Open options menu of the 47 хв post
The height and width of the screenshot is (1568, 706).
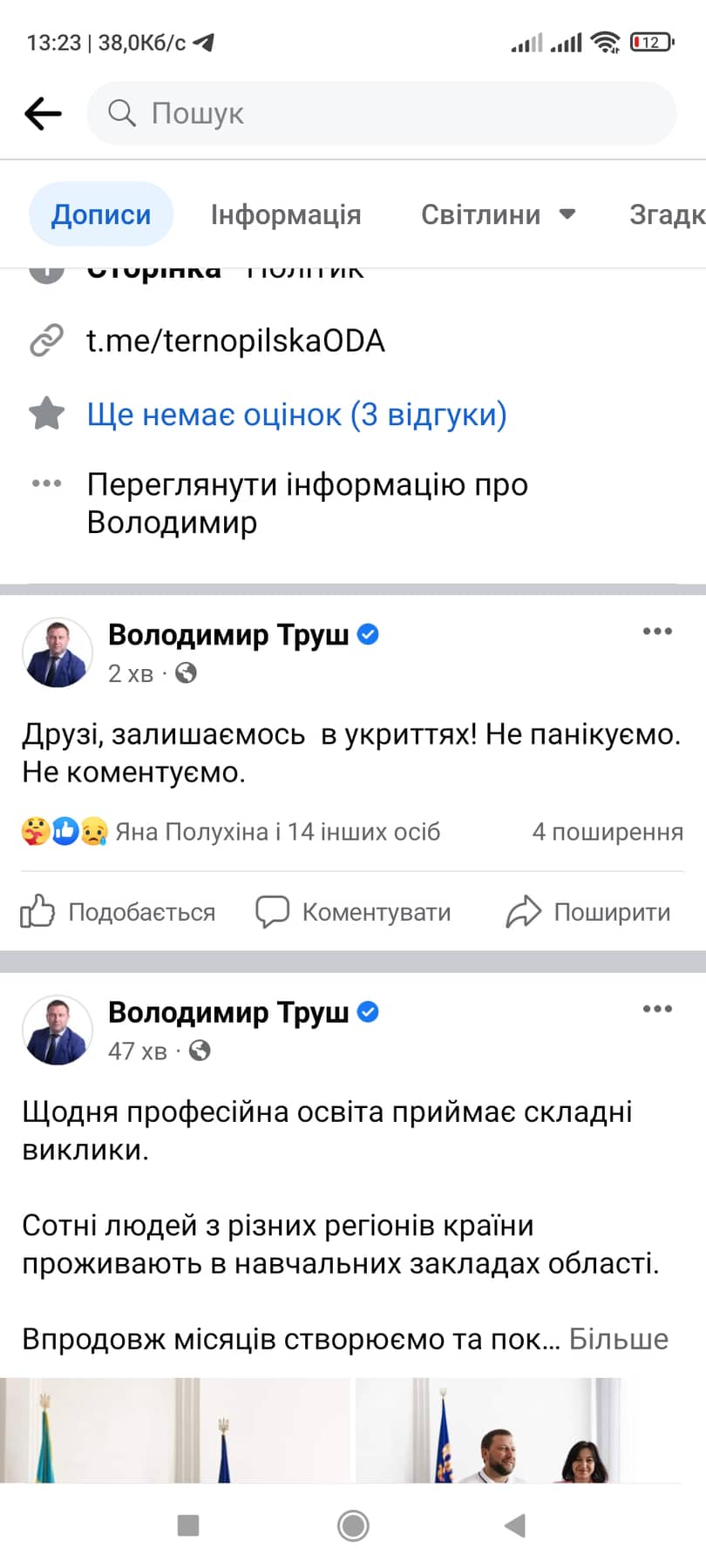coord(657,1009)
